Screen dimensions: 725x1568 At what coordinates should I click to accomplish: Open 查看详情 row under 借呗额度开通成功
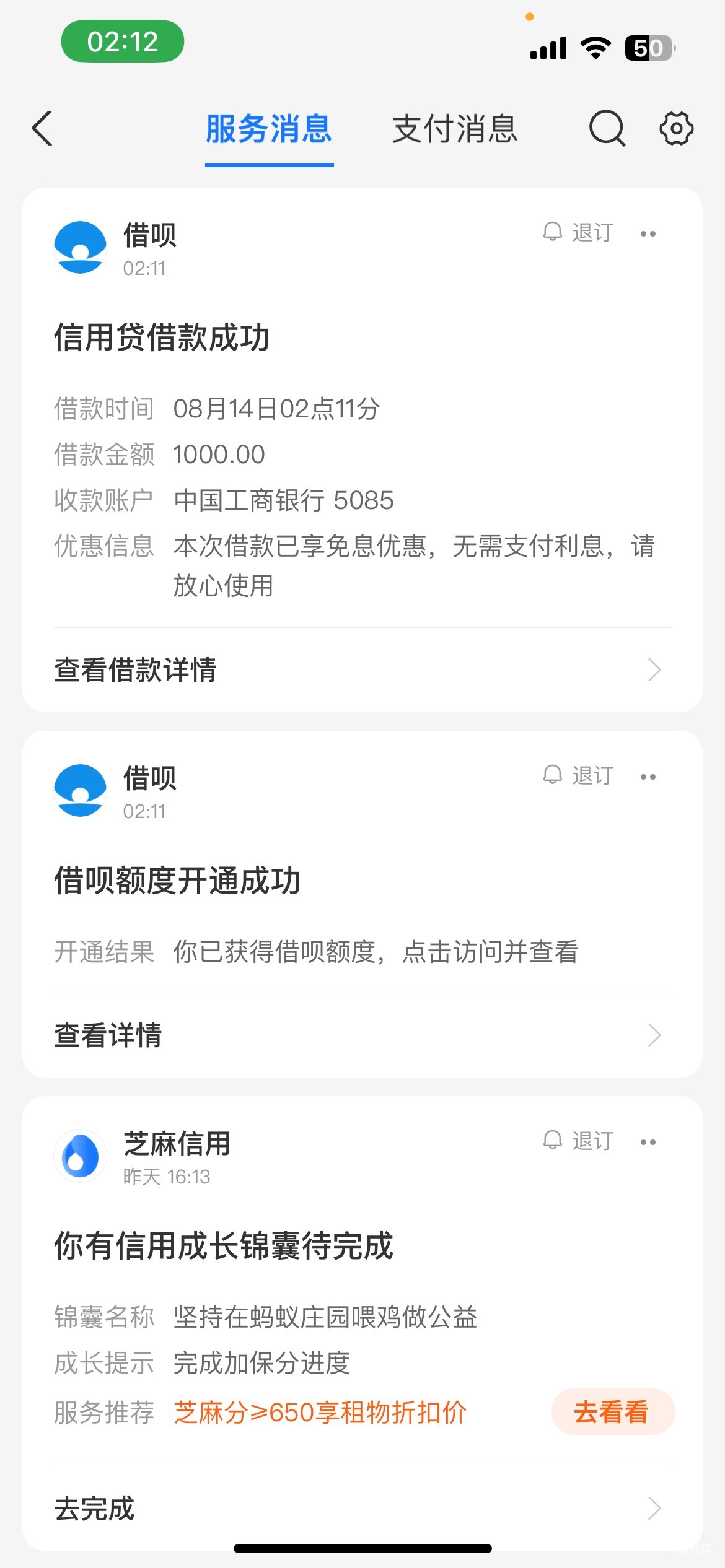tap(362, 1035)
